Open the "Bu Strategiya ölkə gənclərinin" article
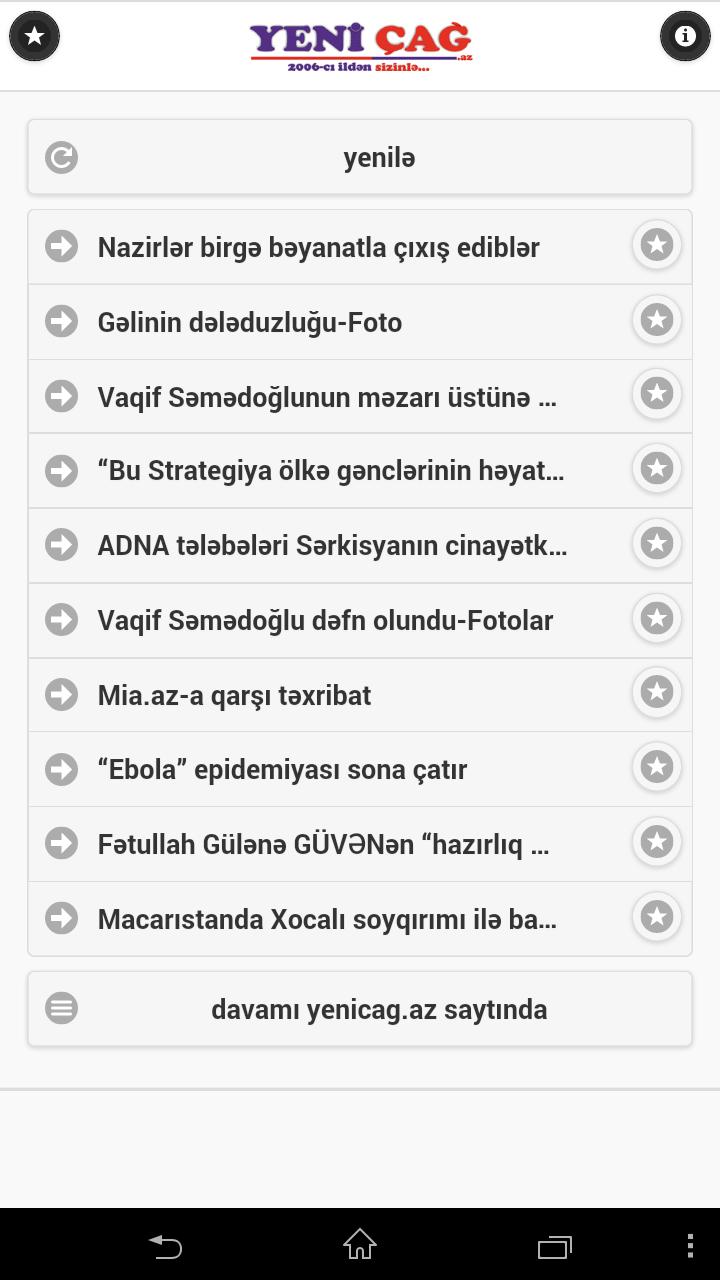This screenshot has height=1280, width=720. (x=330, y=471)
